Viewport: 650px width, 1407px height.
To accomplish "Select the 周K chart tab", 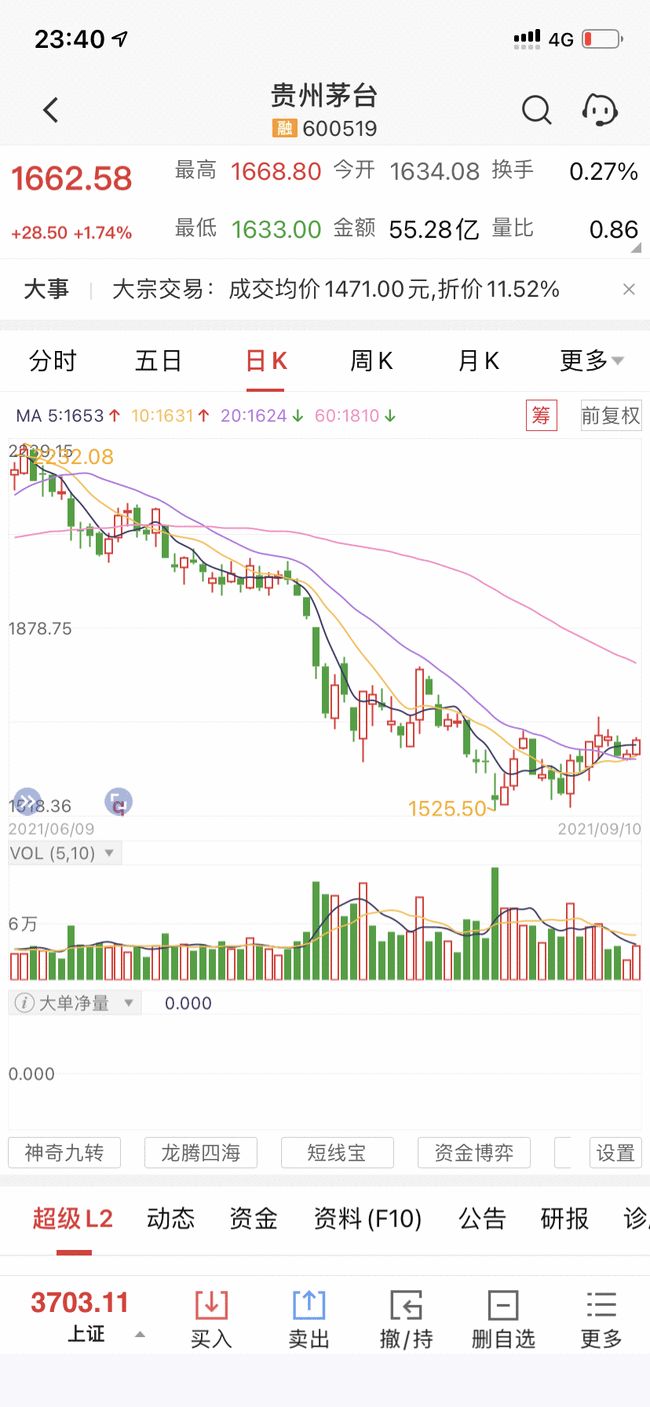I will [x=371, y=361].
